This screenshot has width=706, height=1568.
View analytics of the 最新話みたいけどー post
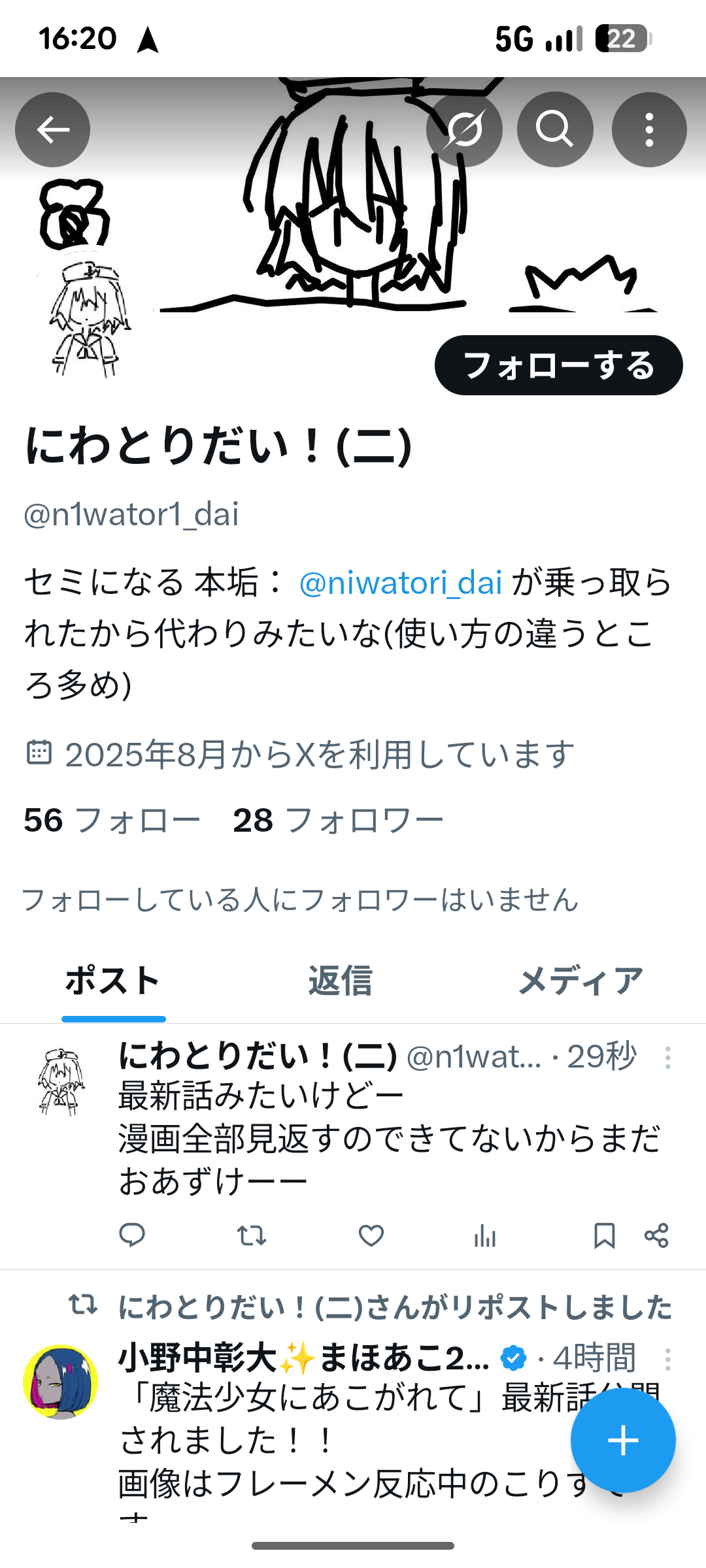[485, 1235]
